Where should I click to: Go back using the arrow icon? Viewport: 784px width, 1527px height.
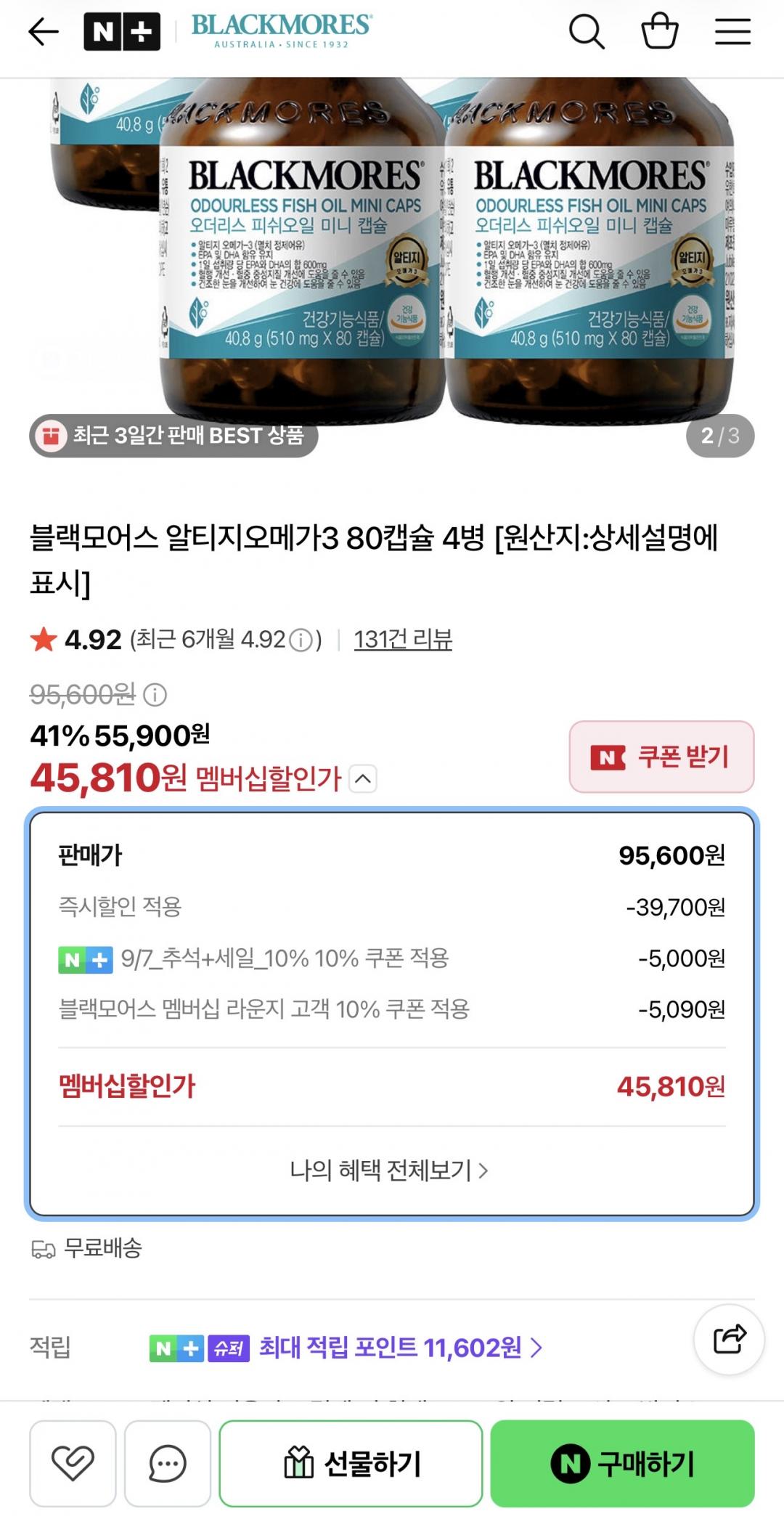43,32
